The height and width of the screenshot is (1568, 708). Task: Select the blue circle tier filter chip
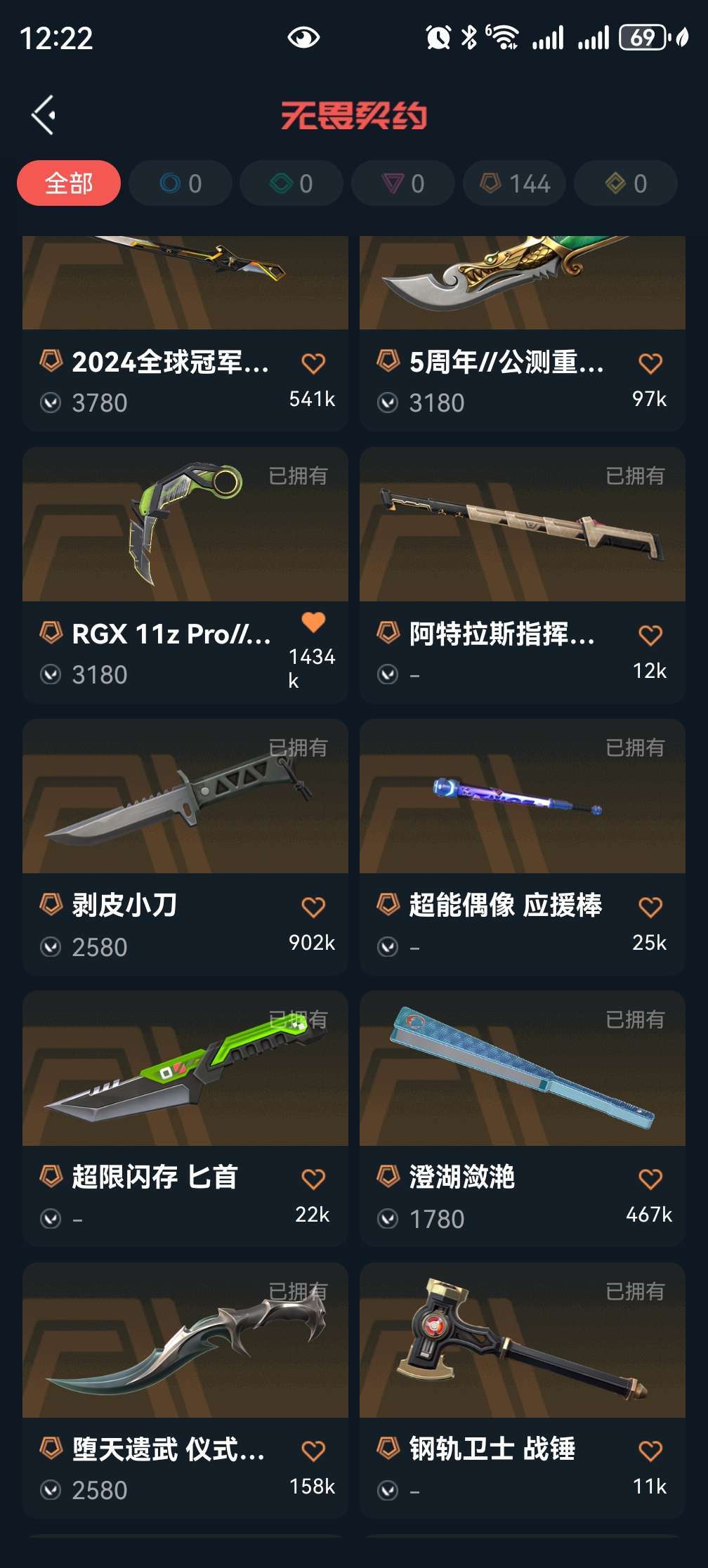(x=181, y=183)
